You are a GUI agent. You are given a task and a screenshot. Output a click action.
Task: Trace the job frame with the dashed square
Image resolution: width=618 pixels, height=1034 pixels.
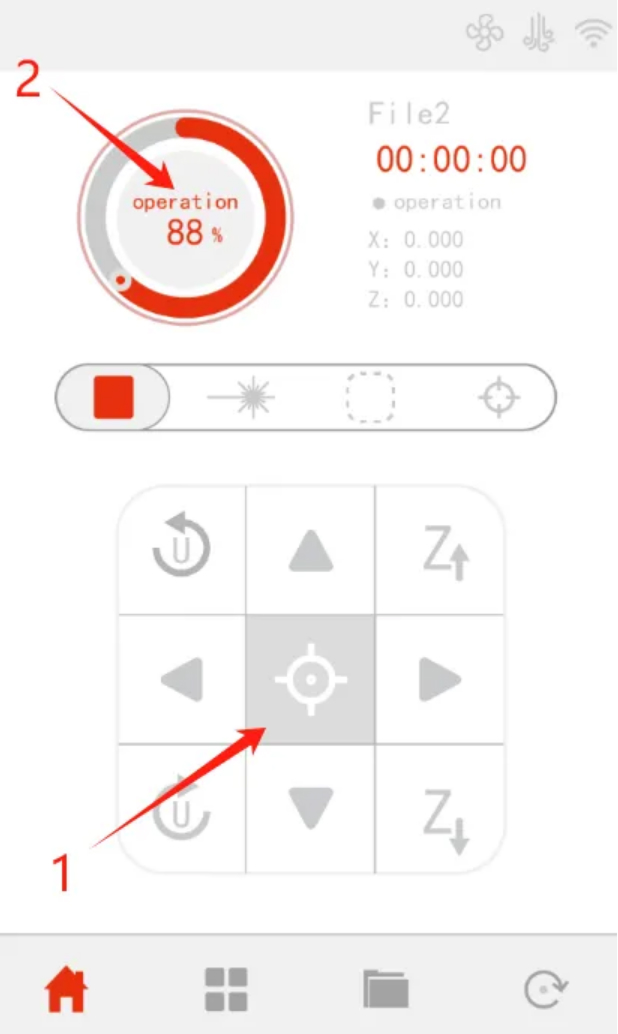[x=370, y=398]
